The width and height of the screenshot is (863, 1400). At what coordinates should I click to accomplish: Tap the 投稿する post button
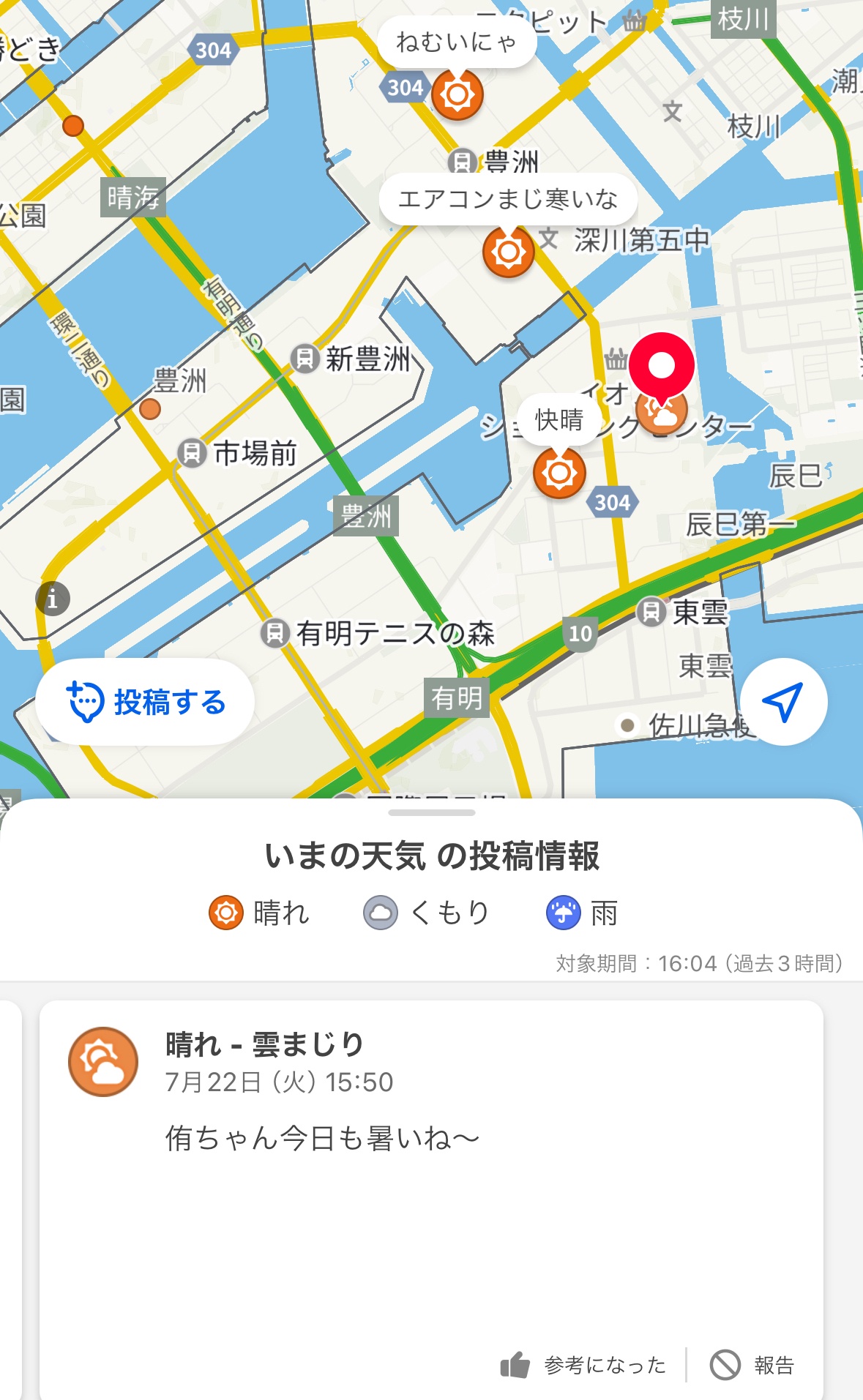coord(145,702)
